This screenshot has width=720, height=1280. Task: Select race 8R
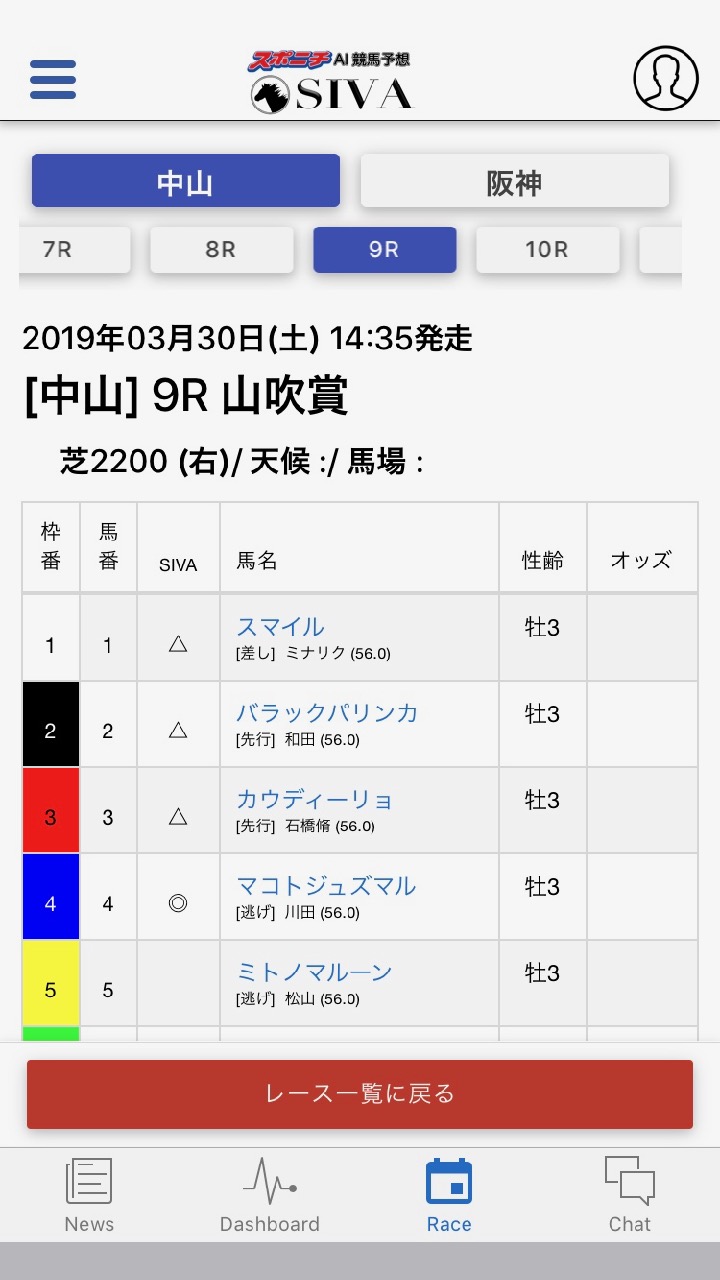221,250
